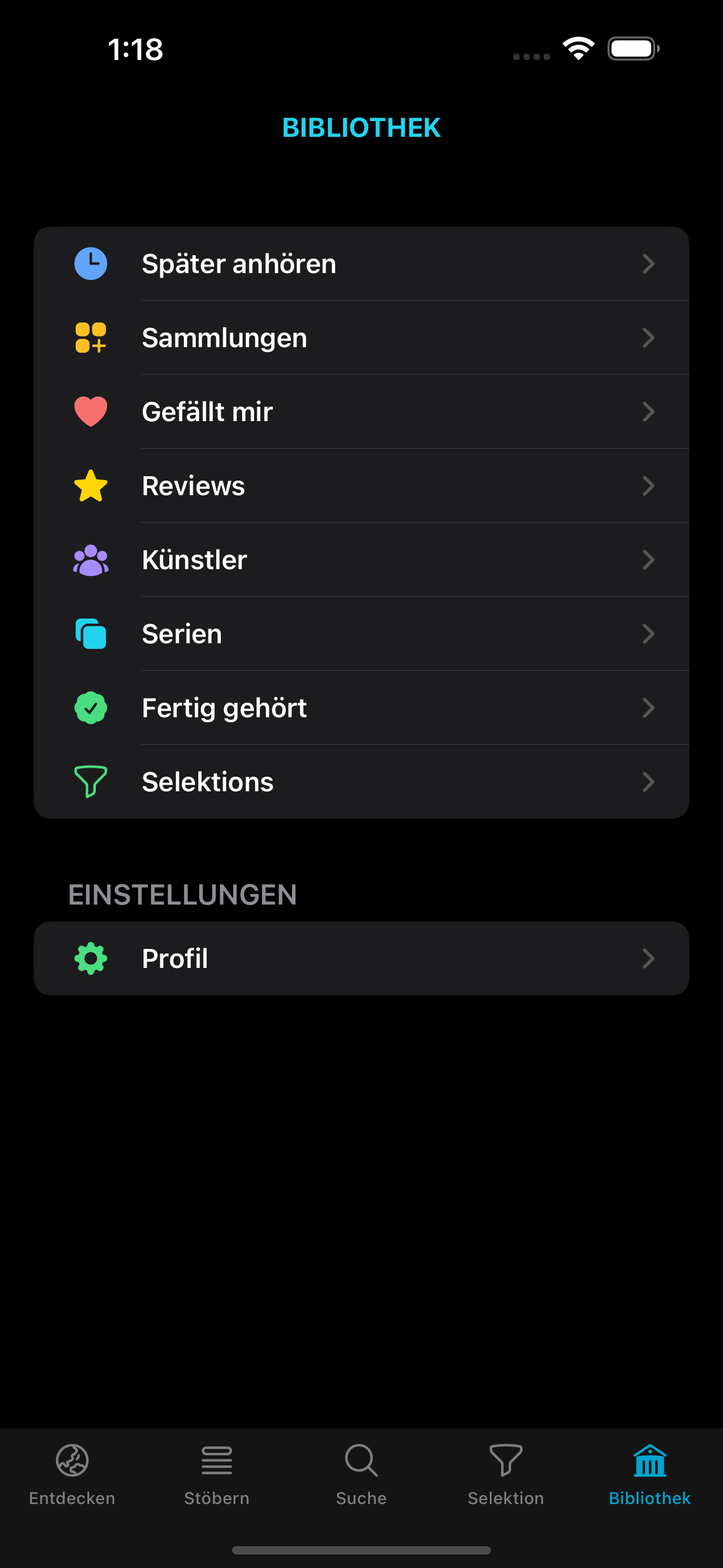Screen dimensions: 723x1568
Task: Go to the Suche tab
Action: pos(361,1474)
